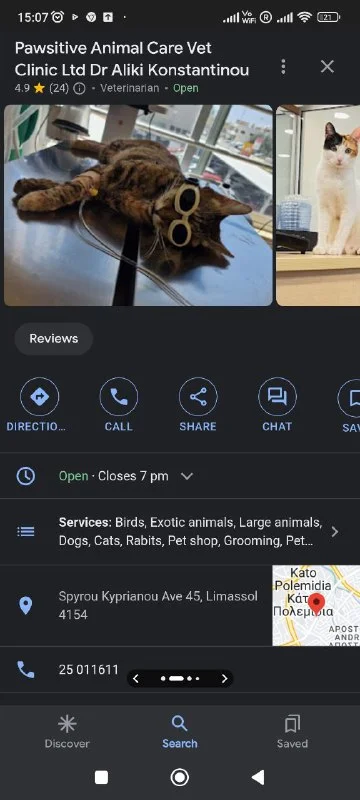Open the Kato Polemidia map preview
360x800 pixels.
pos(316,606)
